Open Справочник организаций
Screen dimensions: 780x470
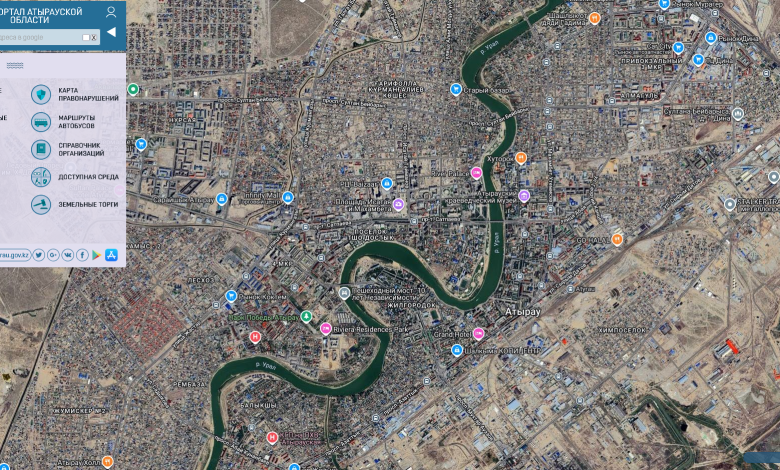pyautogui.click(x=41, y=149)
